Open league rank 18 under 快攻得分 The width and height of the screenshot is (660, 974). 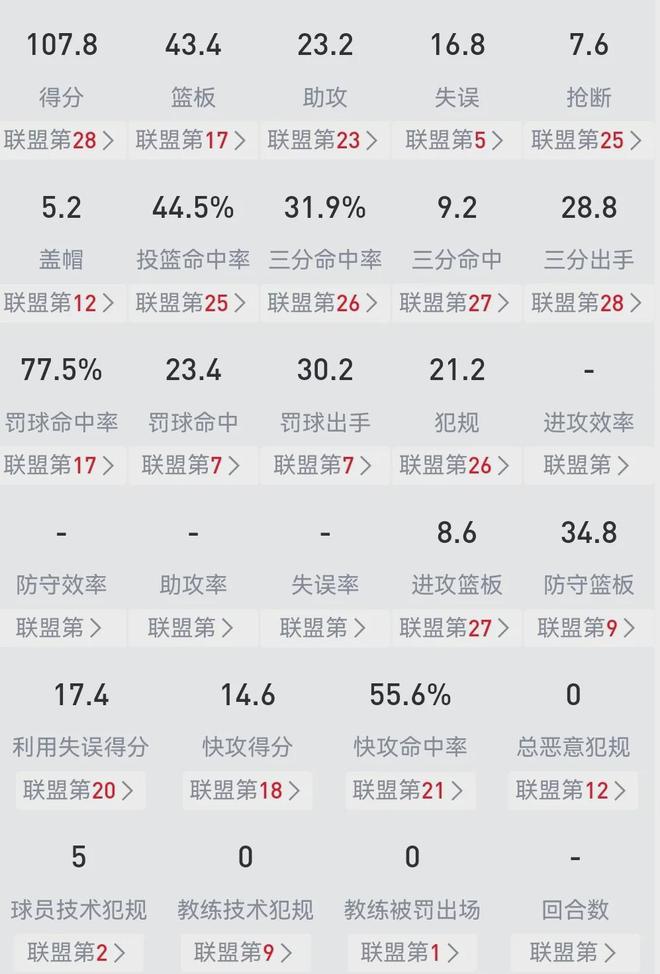tap(247, 790)
